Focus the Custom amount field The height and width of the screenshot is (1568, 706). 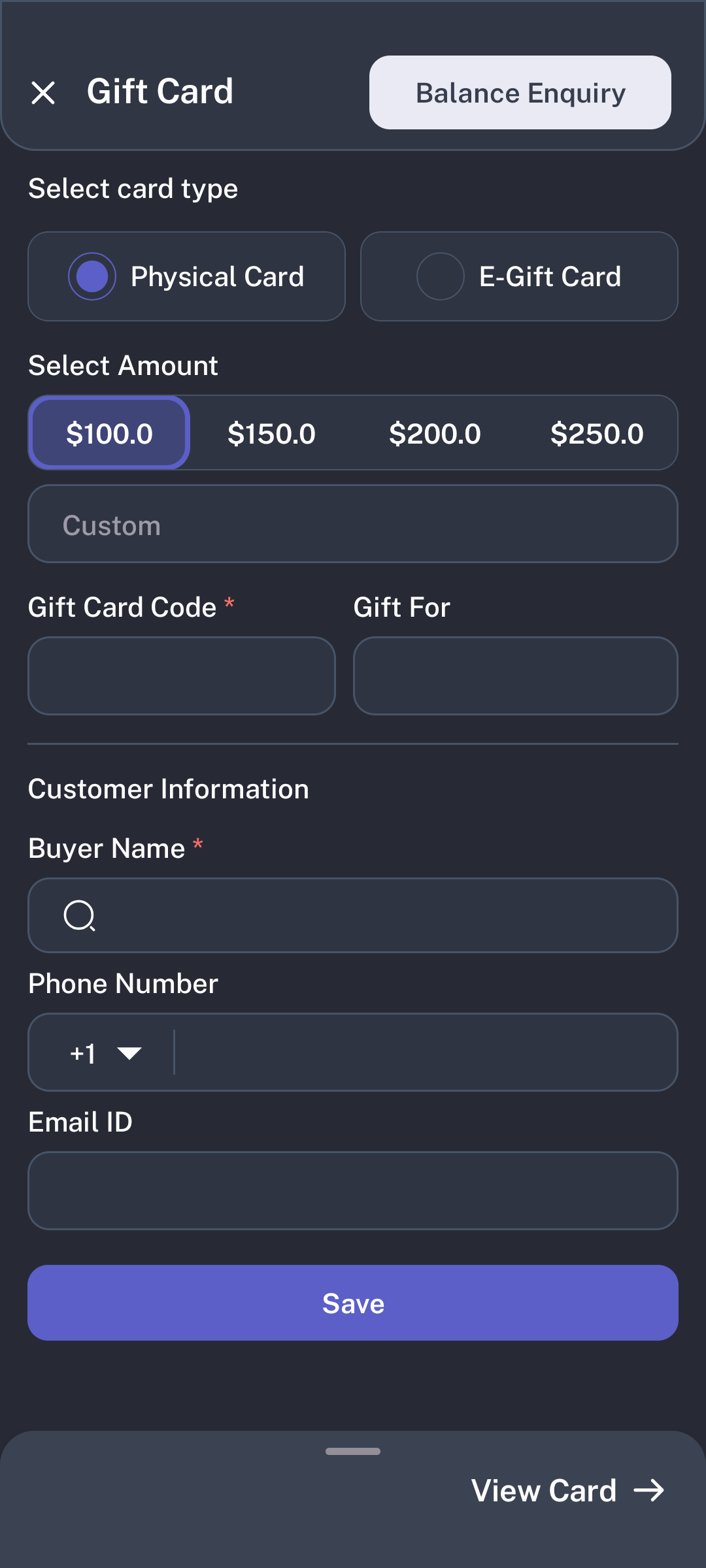click(x=353, y=524)
